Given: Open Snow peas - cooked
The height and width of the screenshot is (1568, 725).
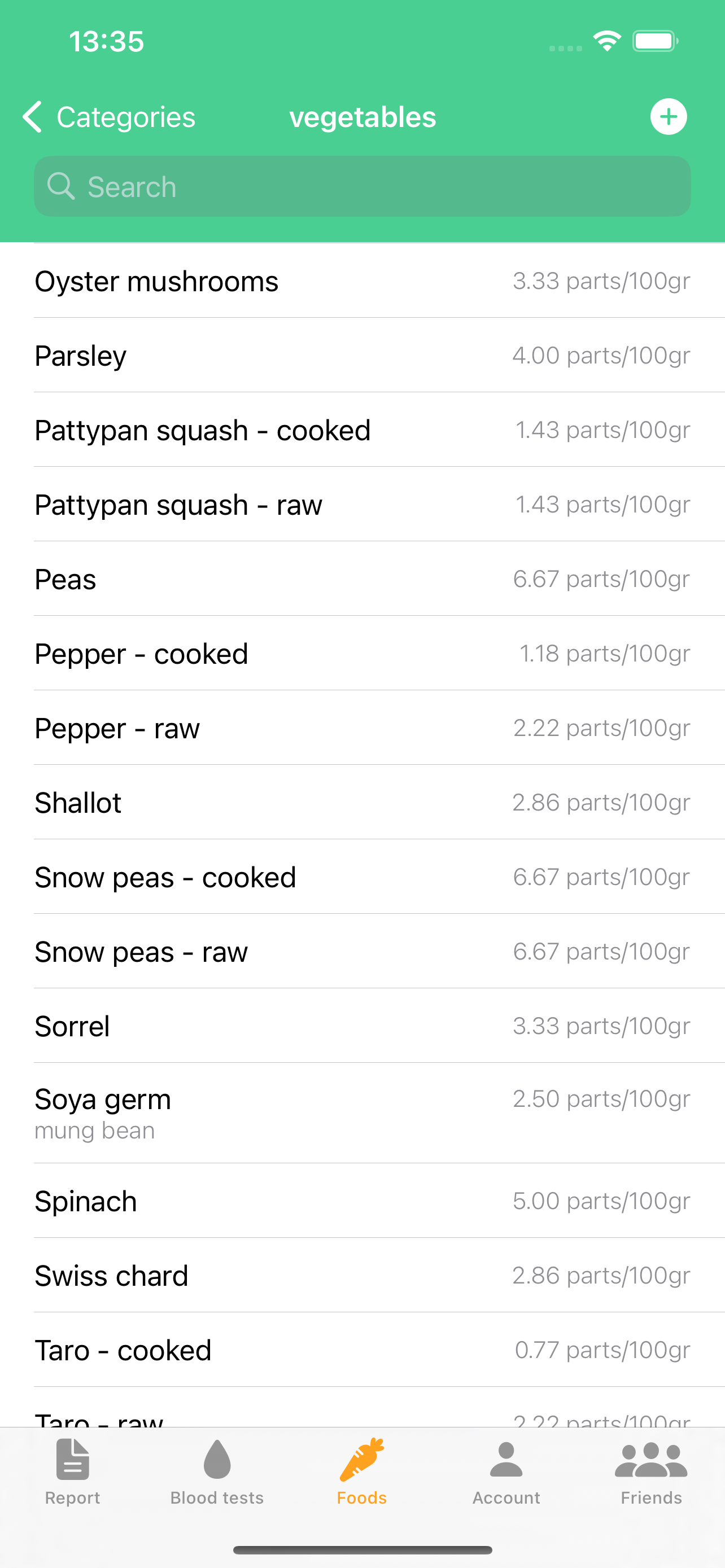Looking at the screenshot, I should coord(362,877).
